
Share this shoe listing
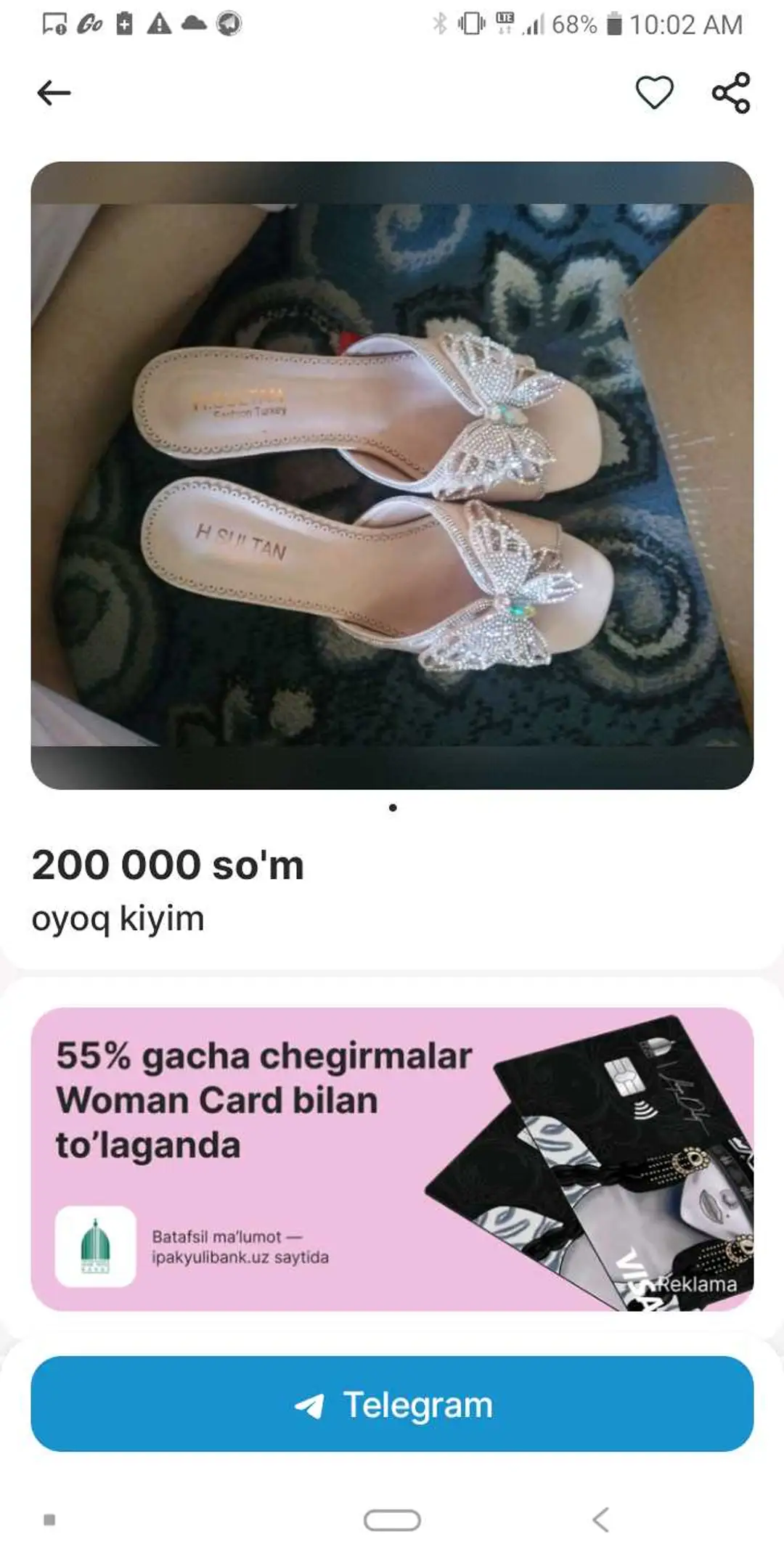[730, 92]
